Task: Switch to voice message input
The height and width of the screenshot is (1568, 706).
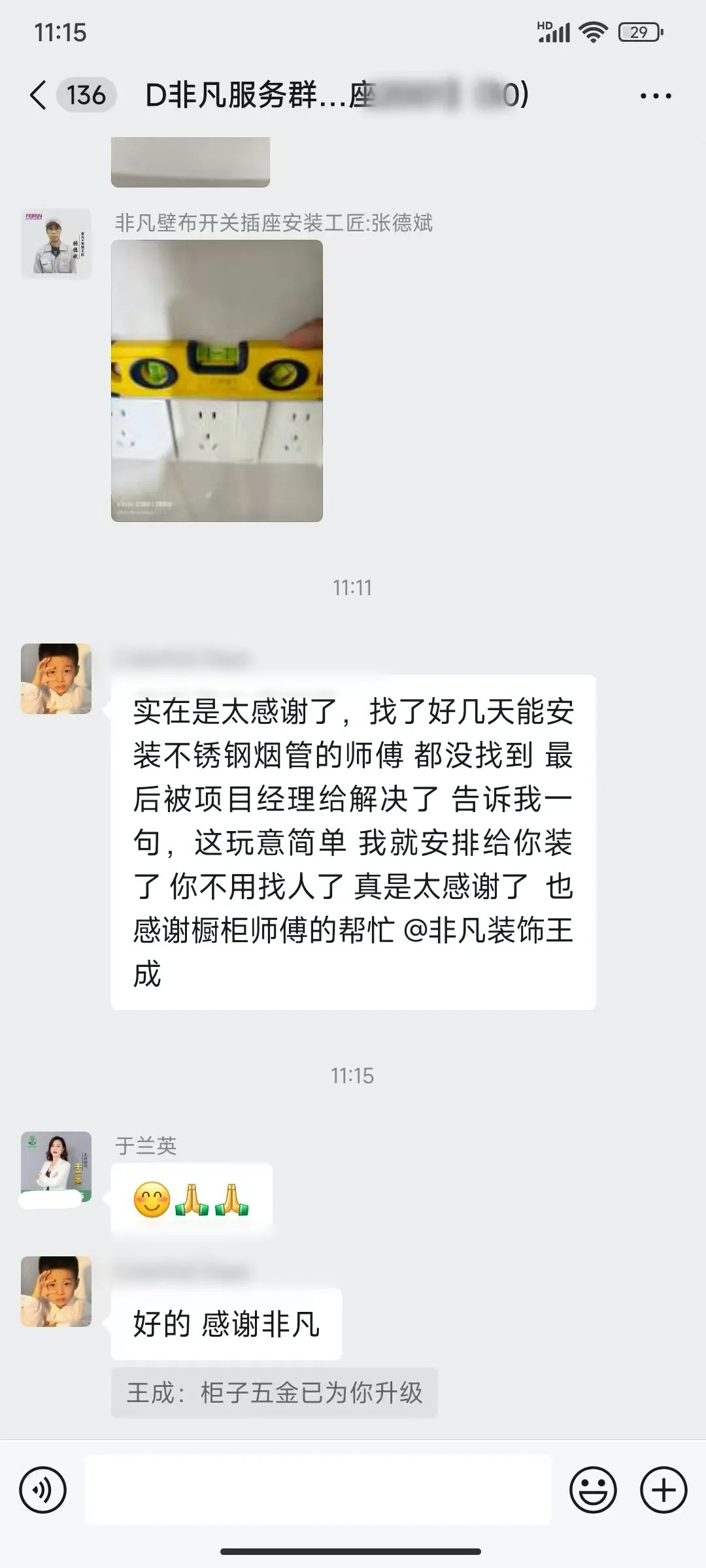Action: pos(43,1490)
